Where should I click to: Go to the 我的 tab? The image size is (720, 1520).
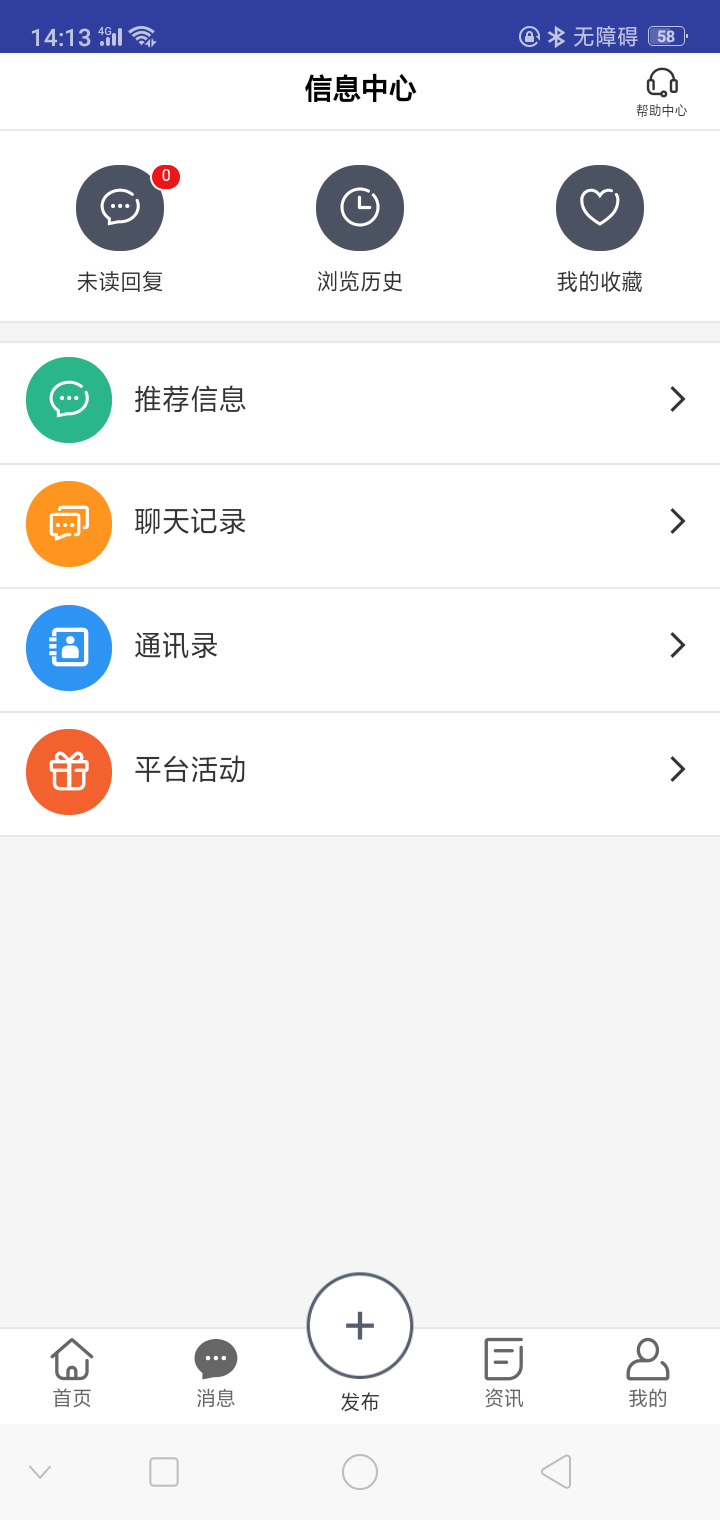coord(648,1373)
